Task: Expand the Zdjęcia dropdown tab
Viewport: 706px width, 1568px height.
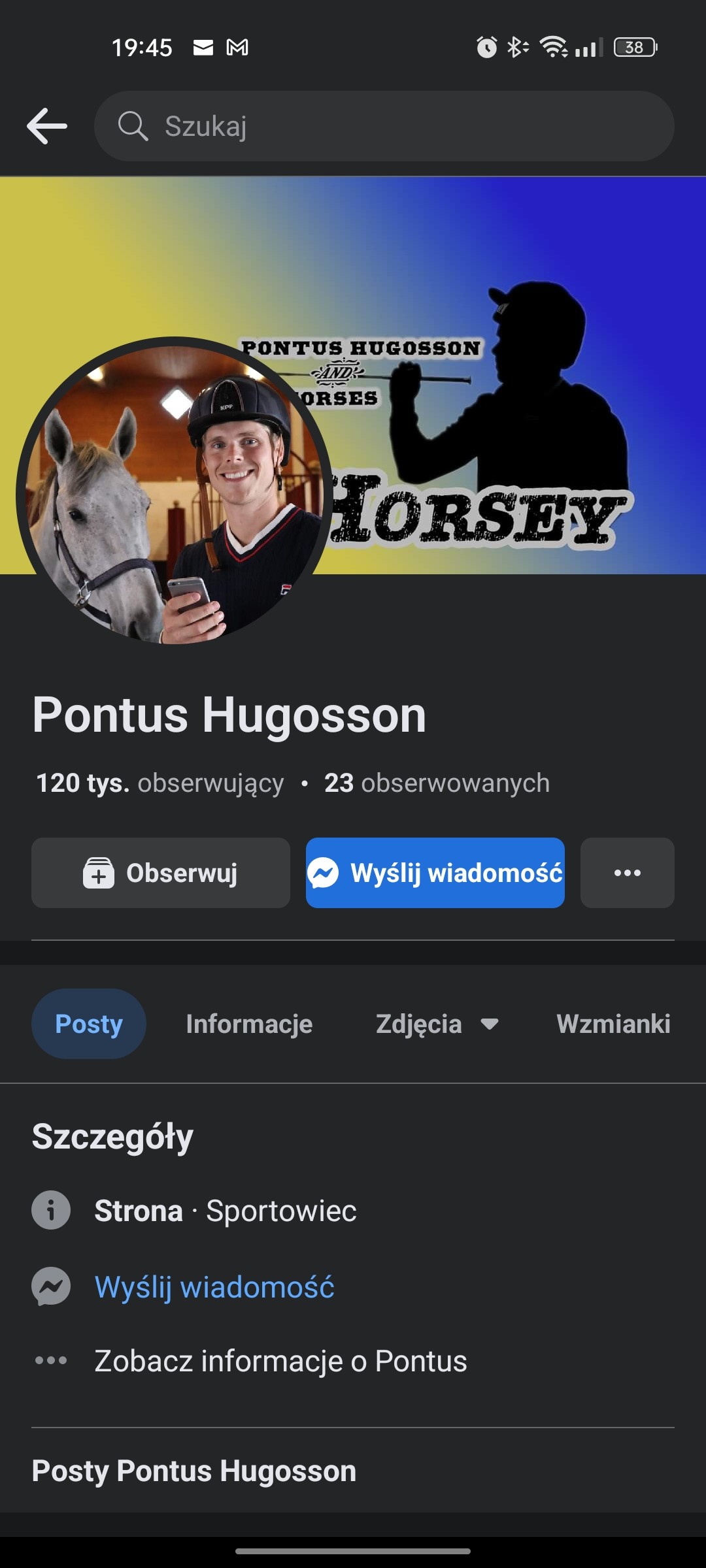Action: 437,1024
